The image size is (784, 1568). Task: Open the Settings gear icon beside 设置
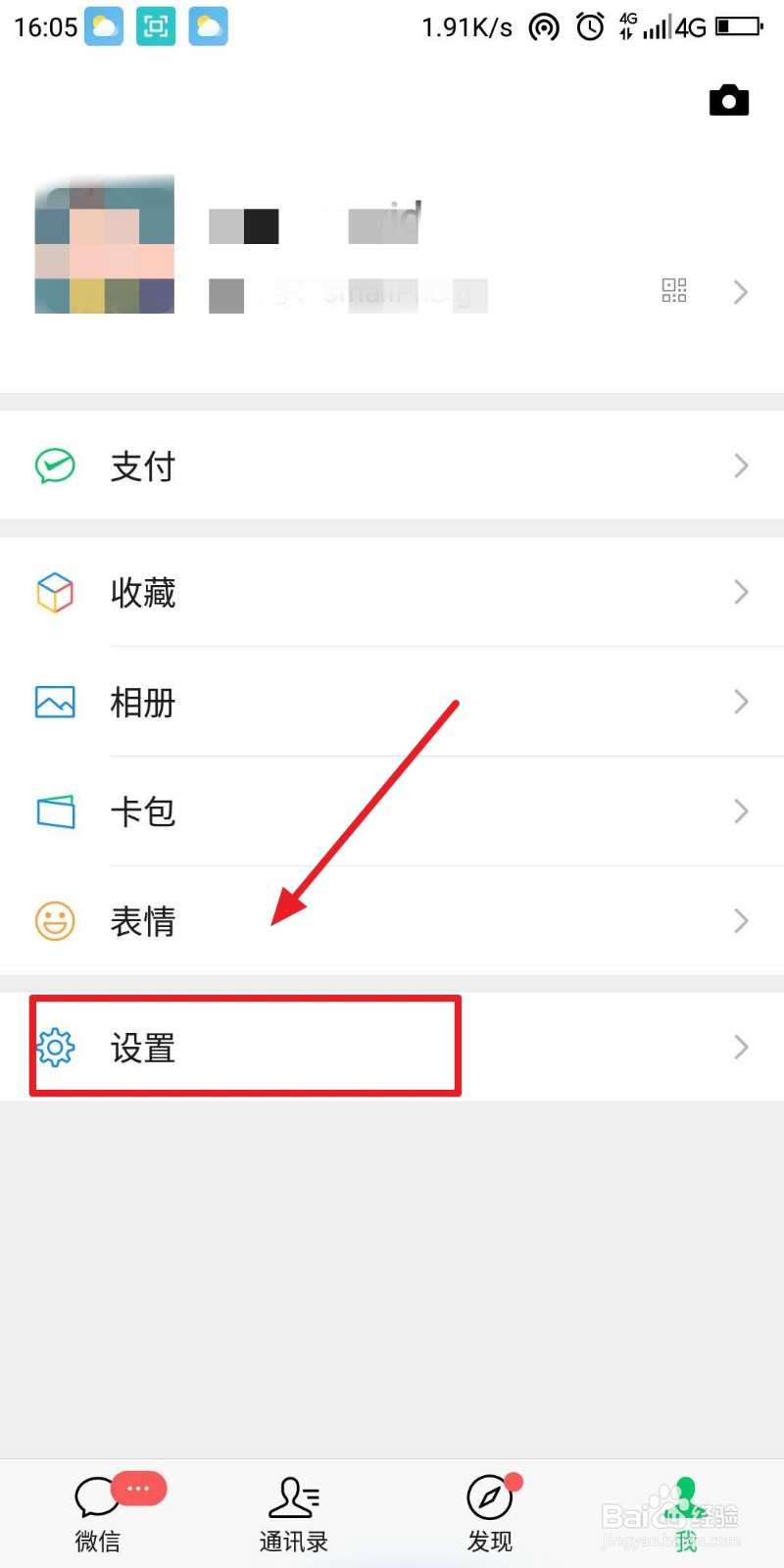[55, 1047]
